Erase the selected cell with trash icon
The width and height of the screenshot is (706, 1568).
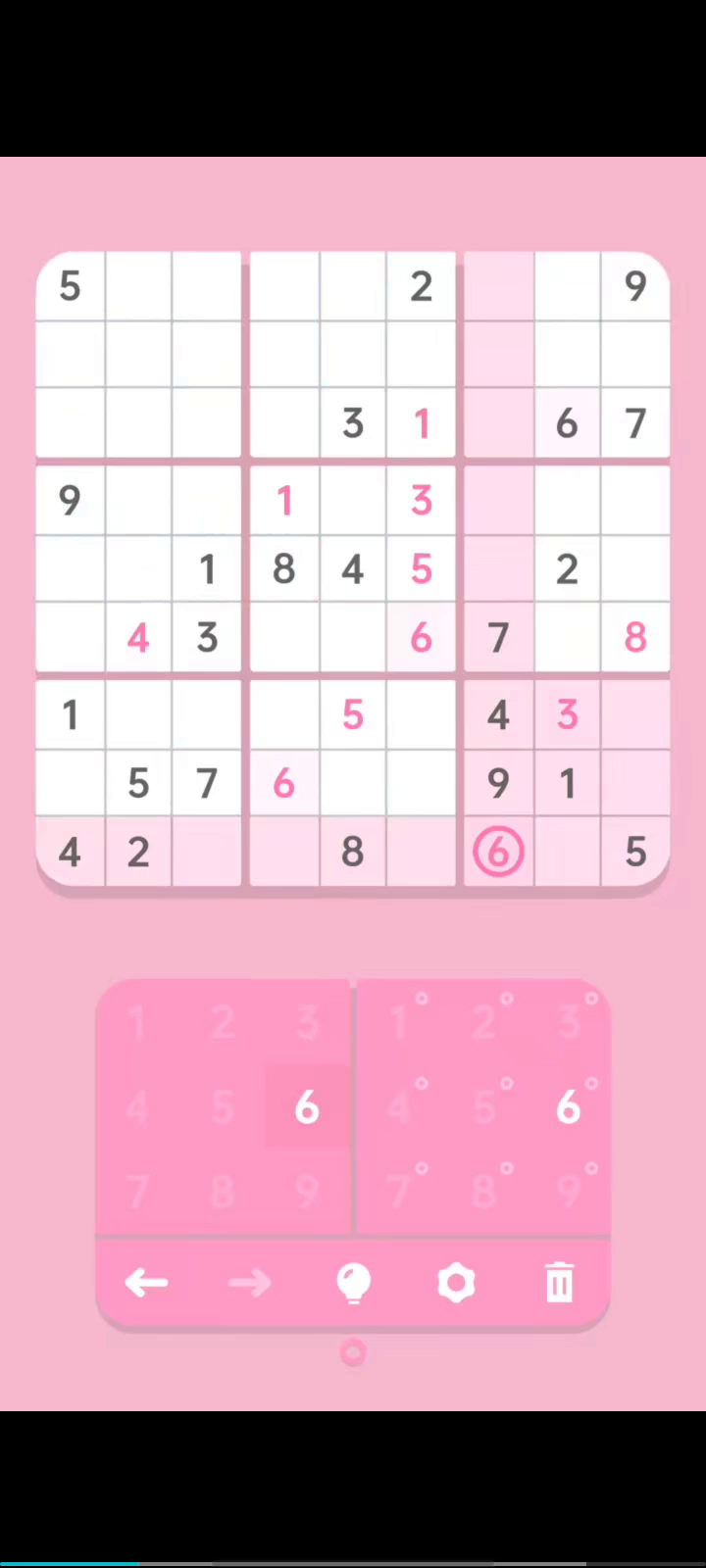[x=559, y=1283]
